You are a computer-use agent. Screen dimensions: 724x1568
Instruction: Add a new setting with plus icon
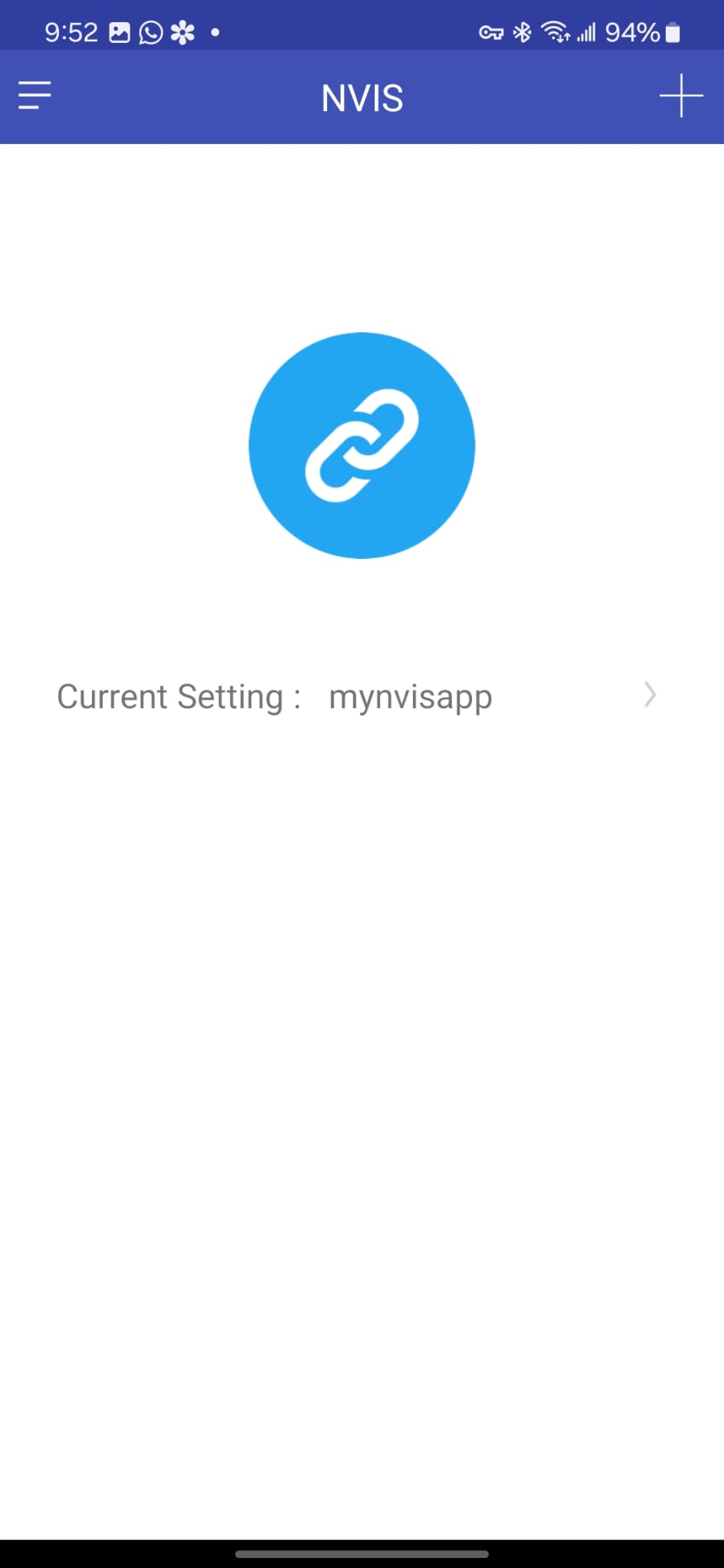(x=680, y=96)
